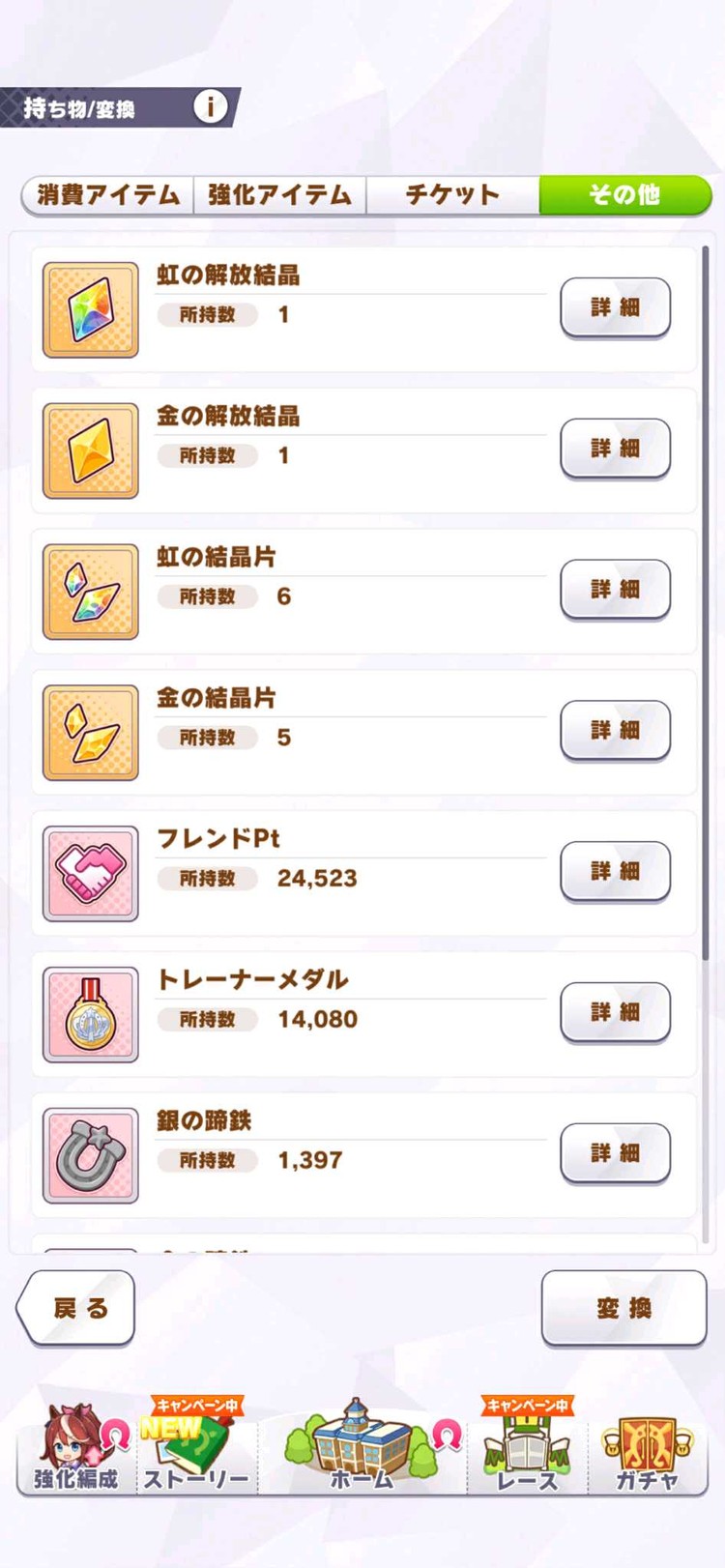Screen dimensions: 725x1568
Task: Switch to the 消費アイテム tab
Action: pos(106,194)
